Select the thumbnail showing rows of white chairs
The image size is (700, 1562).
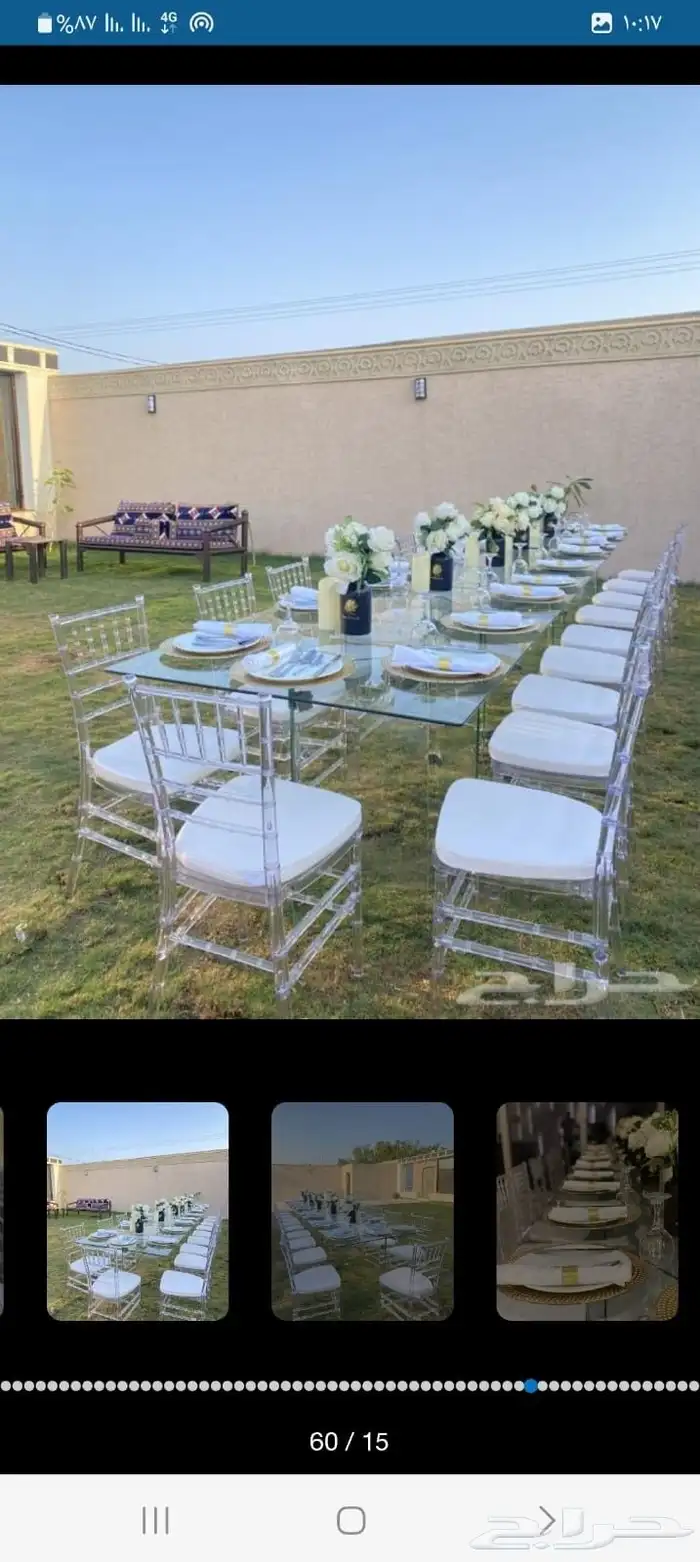362,1210
